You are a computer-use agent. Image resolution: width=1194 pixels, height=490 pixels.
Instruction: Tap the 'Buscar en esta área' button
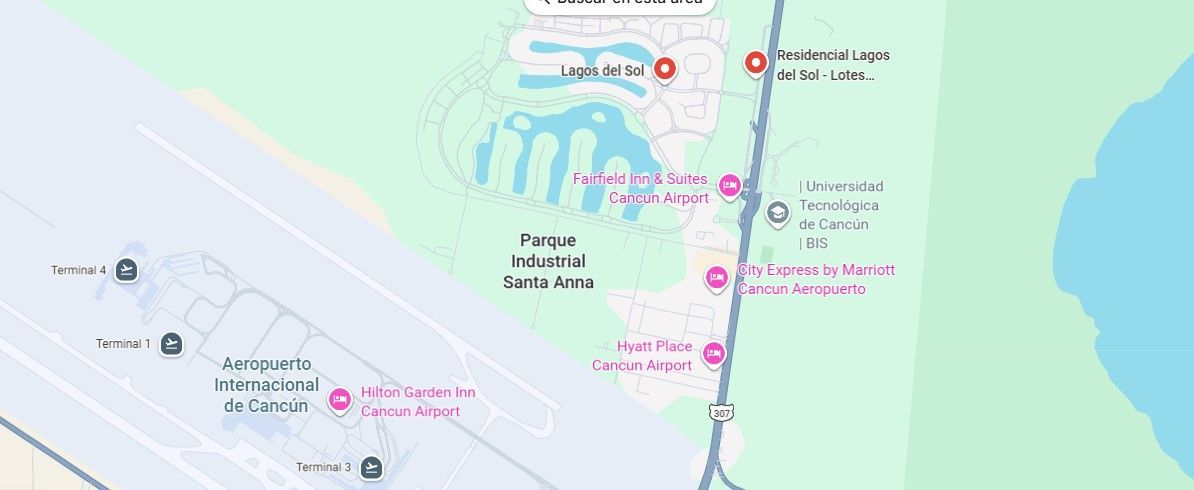(x=620, y=4)
